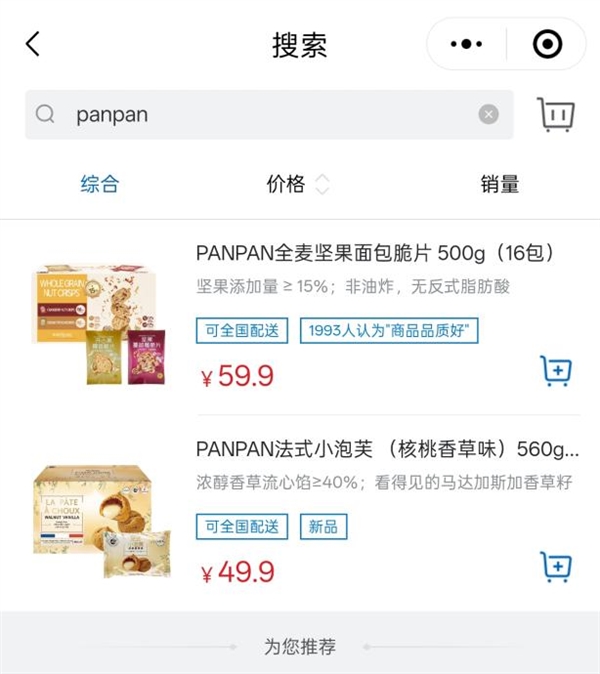Go back using the top-left arrow
Screen dimensions: 600x674
33,44
